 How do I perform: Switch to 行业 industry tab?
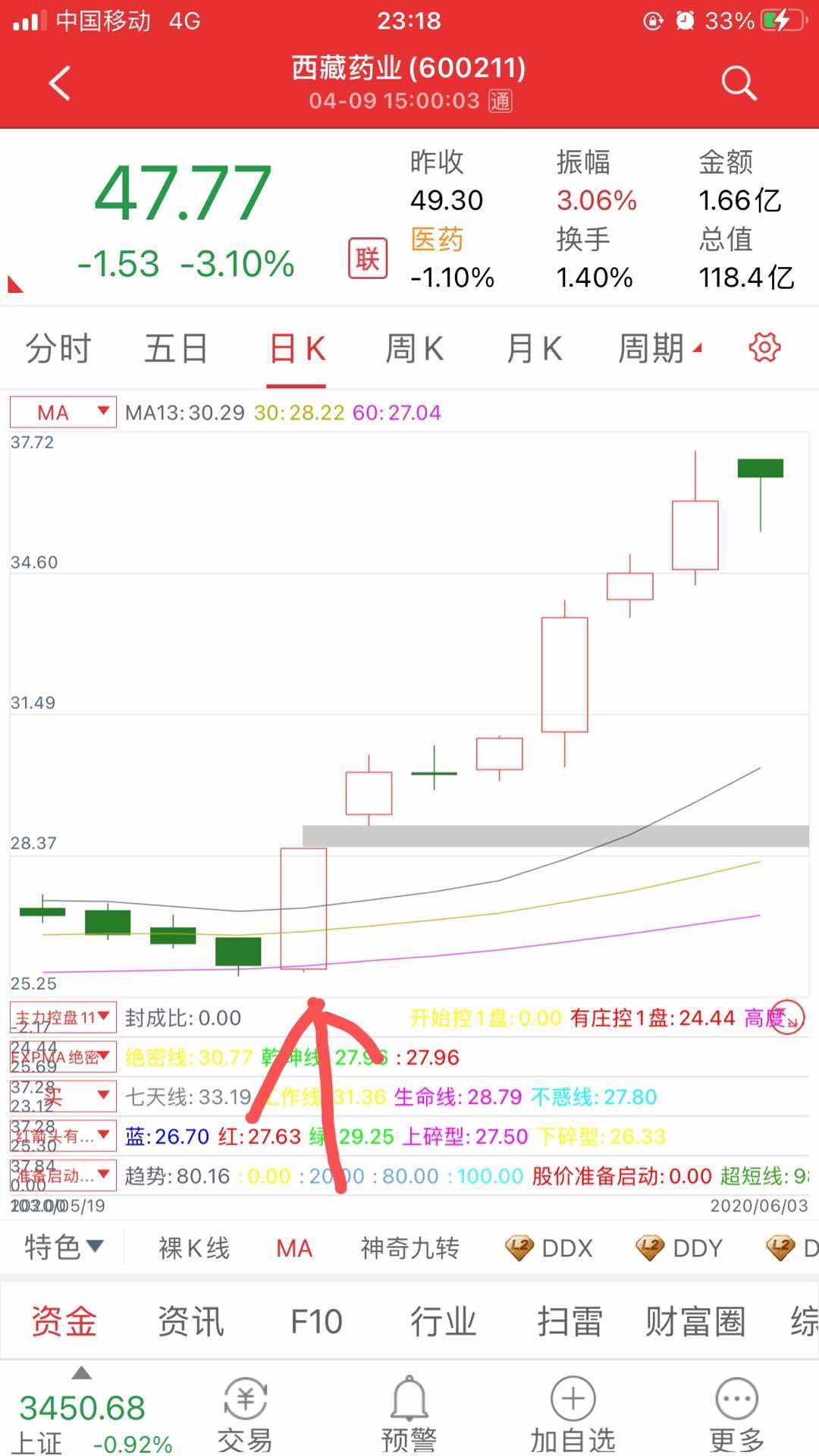click(443, 1322)
